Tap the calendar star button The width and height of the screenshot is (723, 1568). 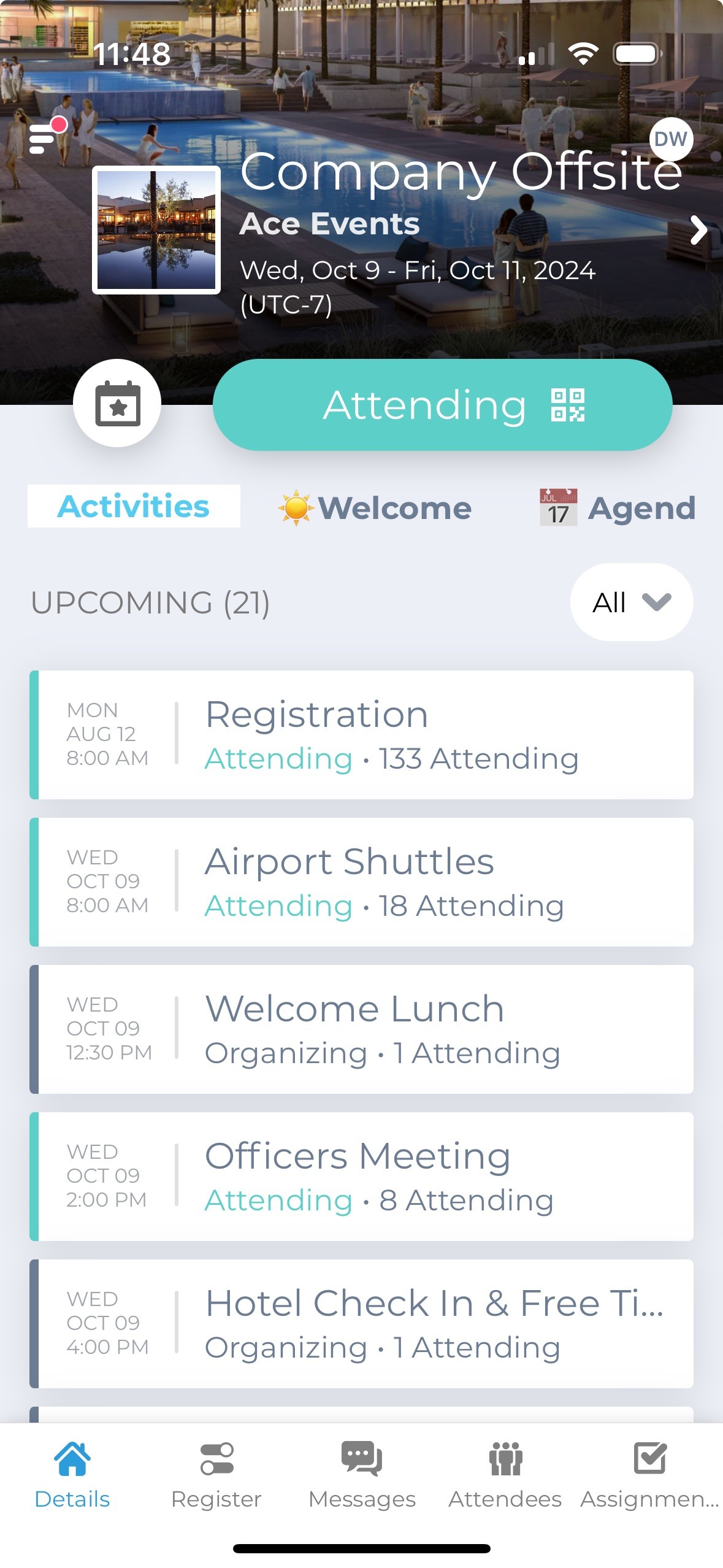pos(117,403)
